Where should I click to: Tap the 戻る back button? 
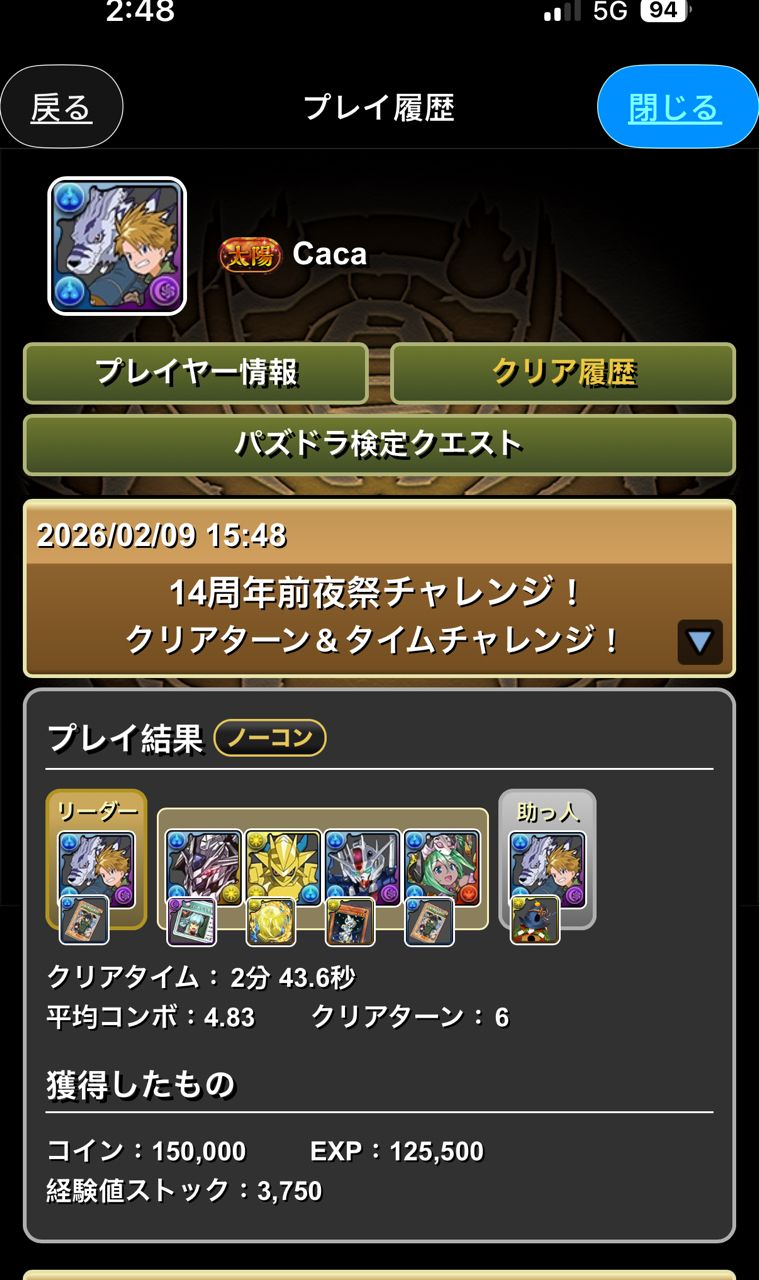pyautogui.click(x=62, y=107)
